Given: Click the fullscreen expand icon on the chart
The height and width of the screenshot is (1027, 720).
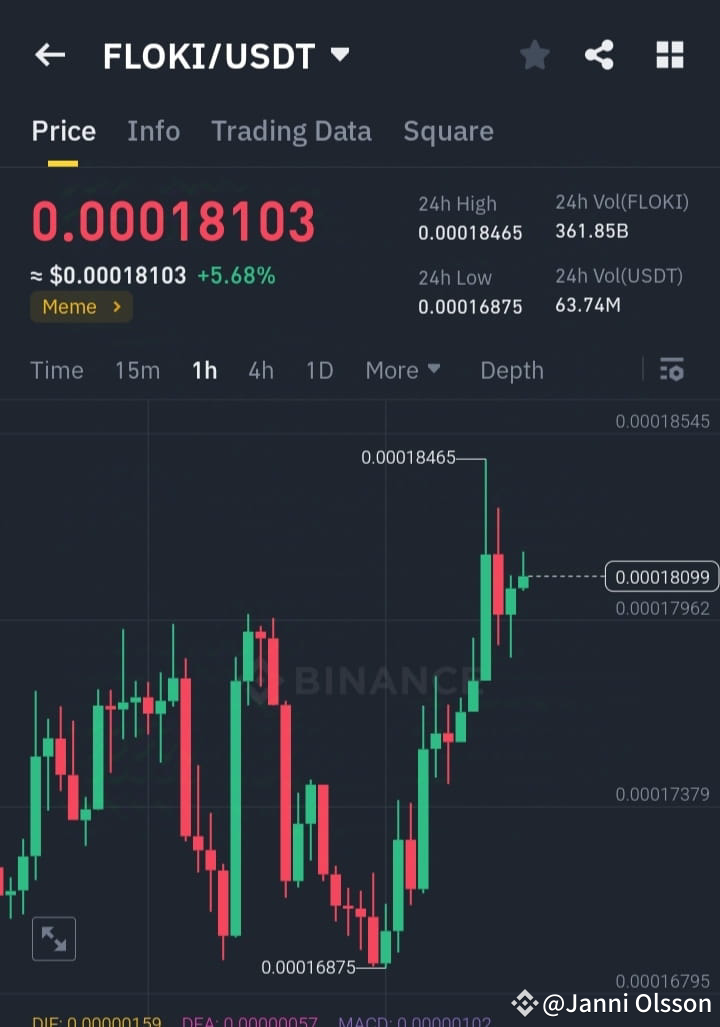Looking at the screenshot, I should [53, 938].
